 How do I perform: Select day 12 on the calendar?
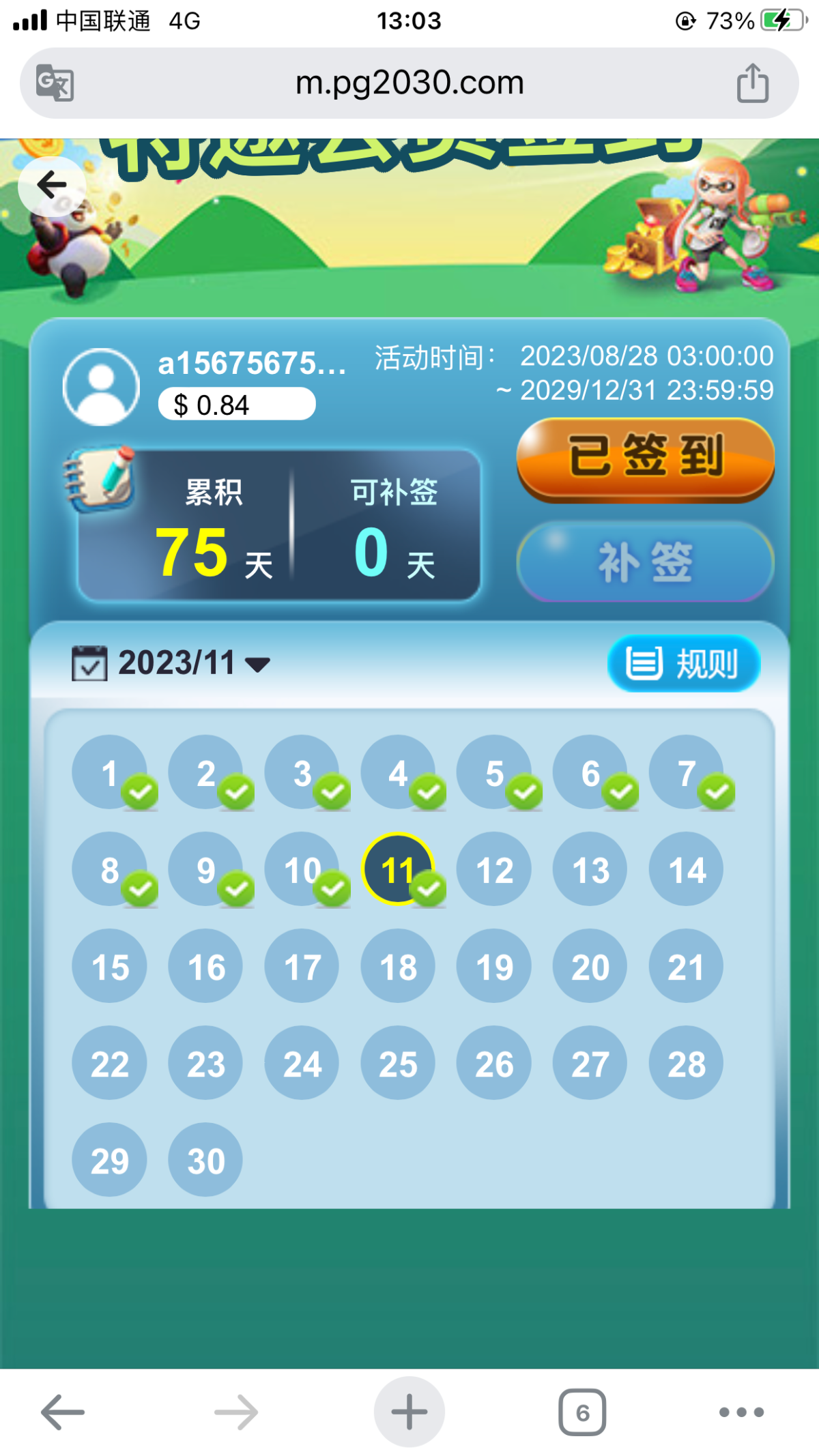click(x=493, y=870)
